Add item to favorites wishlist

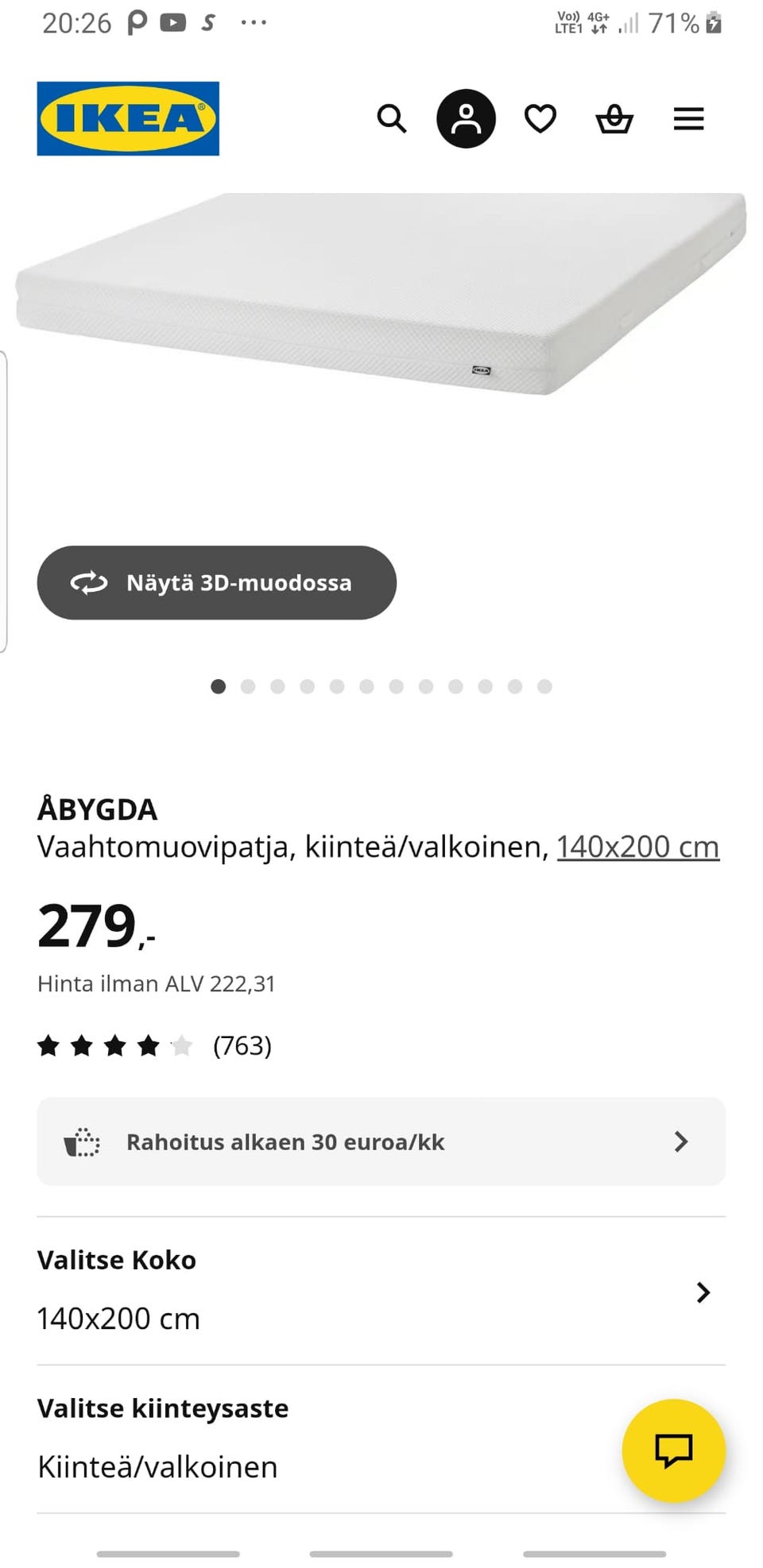coord(540,118)
